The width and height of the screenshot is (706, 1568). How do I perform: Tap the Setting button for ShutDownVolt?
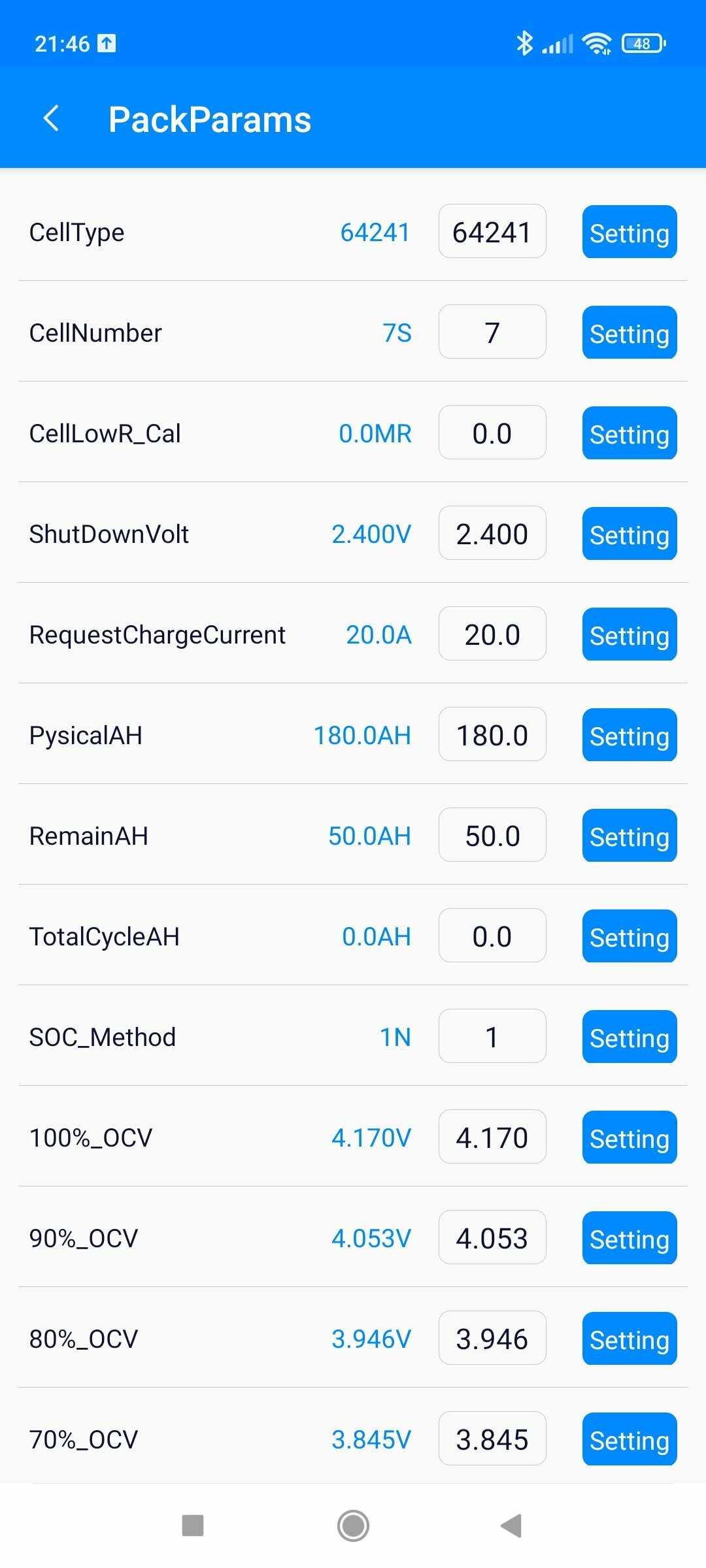click(x=630, y=534)
